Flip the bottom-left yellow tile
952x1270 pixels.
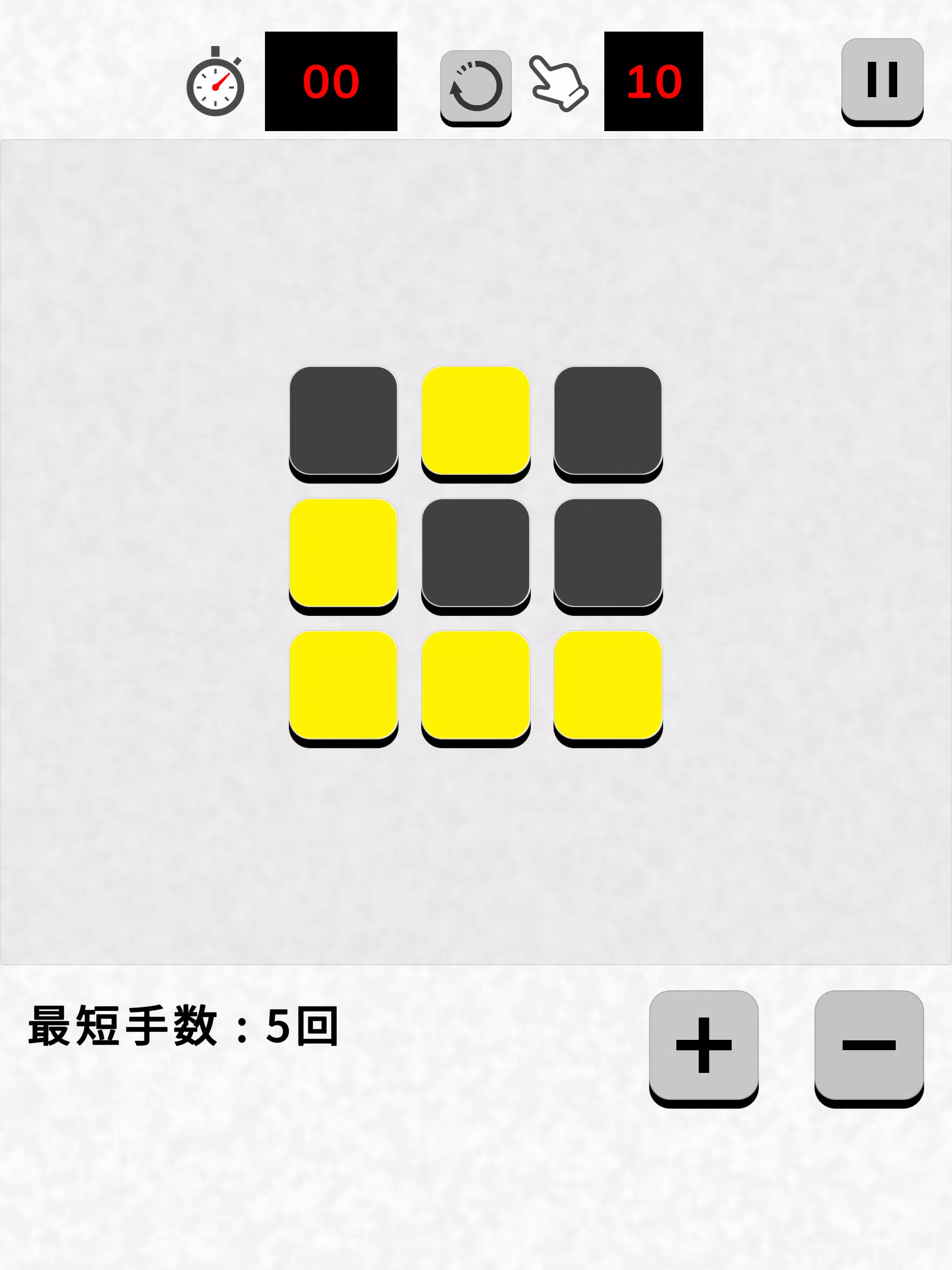(x=344, y=686)
